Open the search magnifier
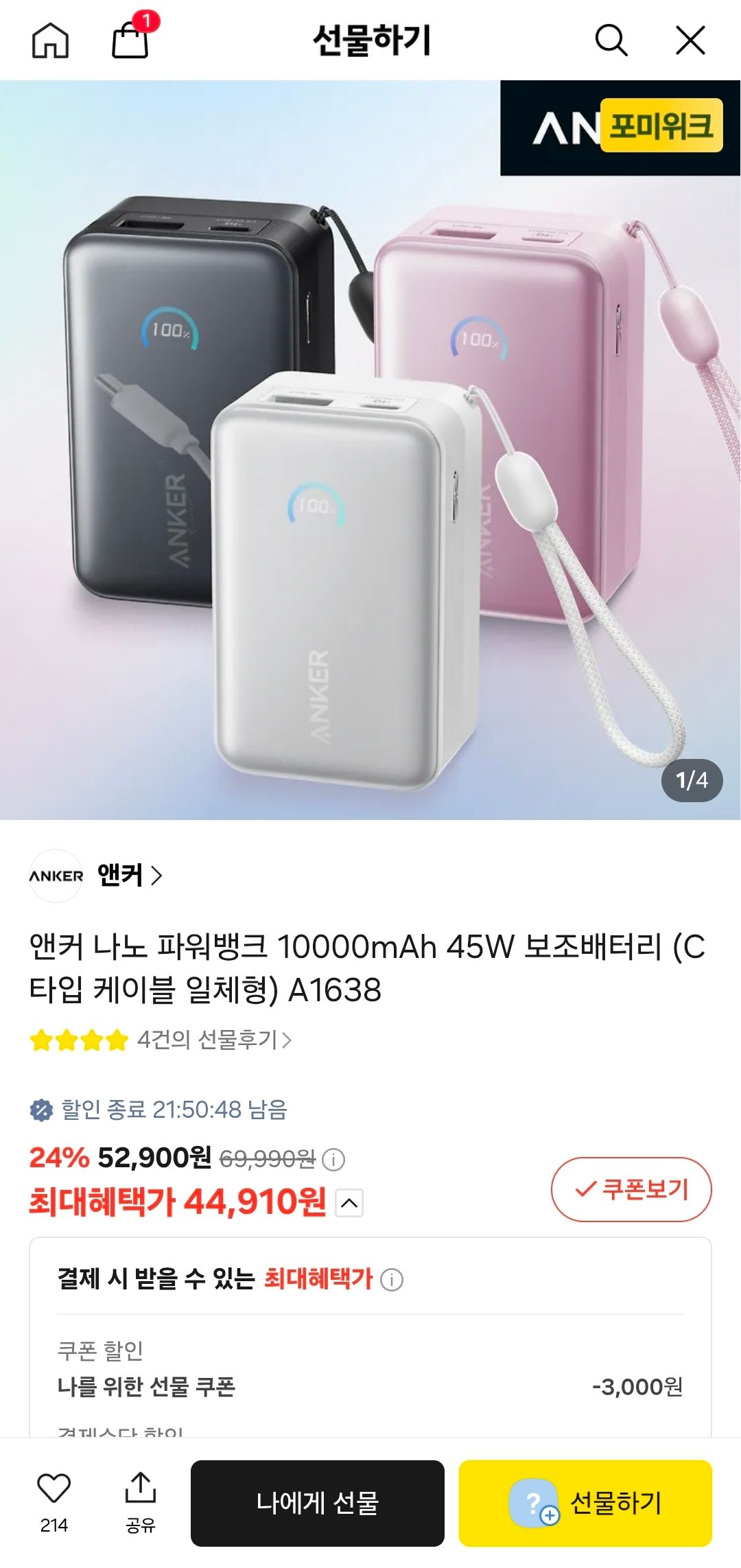 click(611, 40)
